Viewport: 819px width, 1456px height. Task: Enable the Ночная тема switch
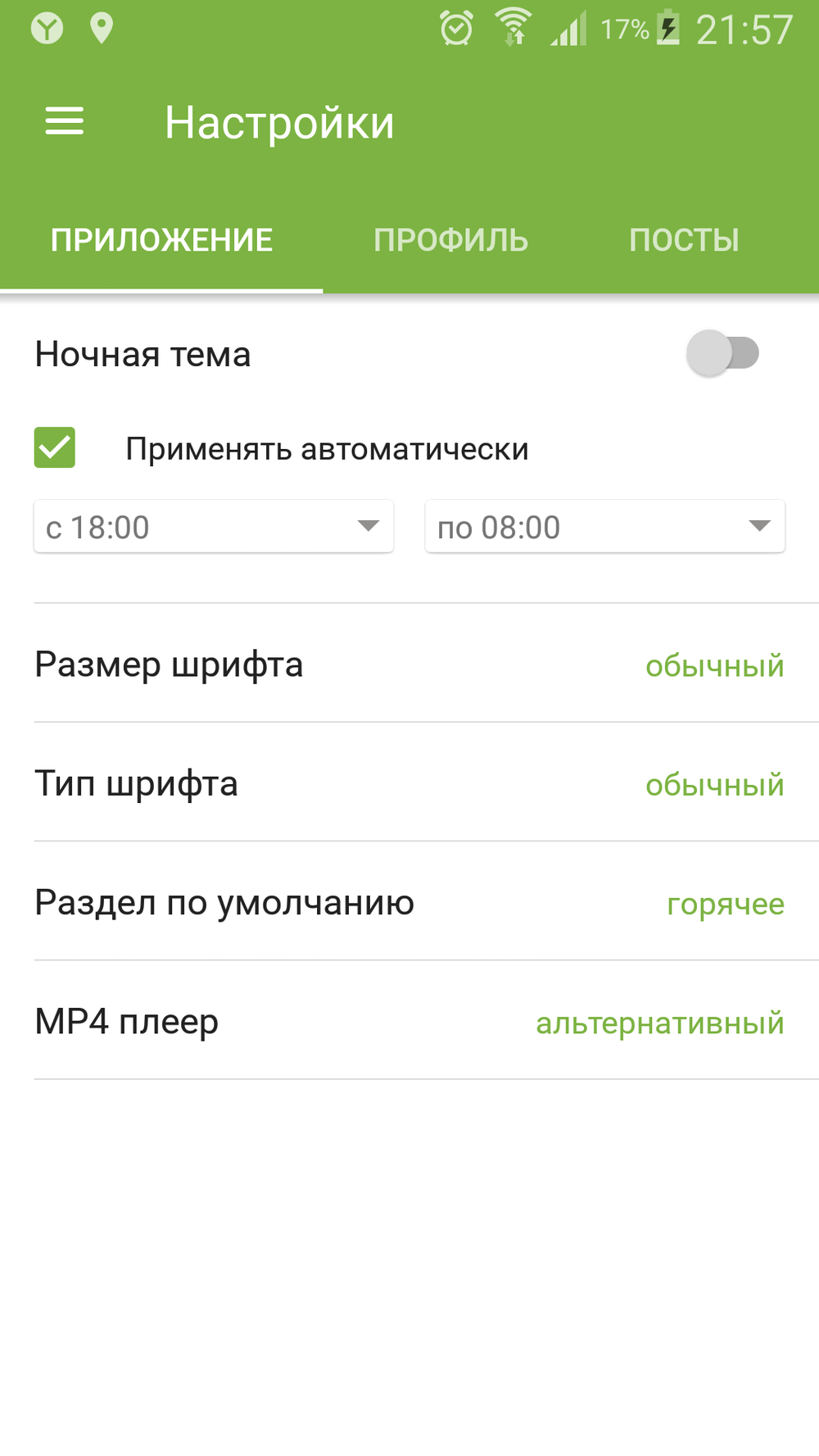click(722, 353)
